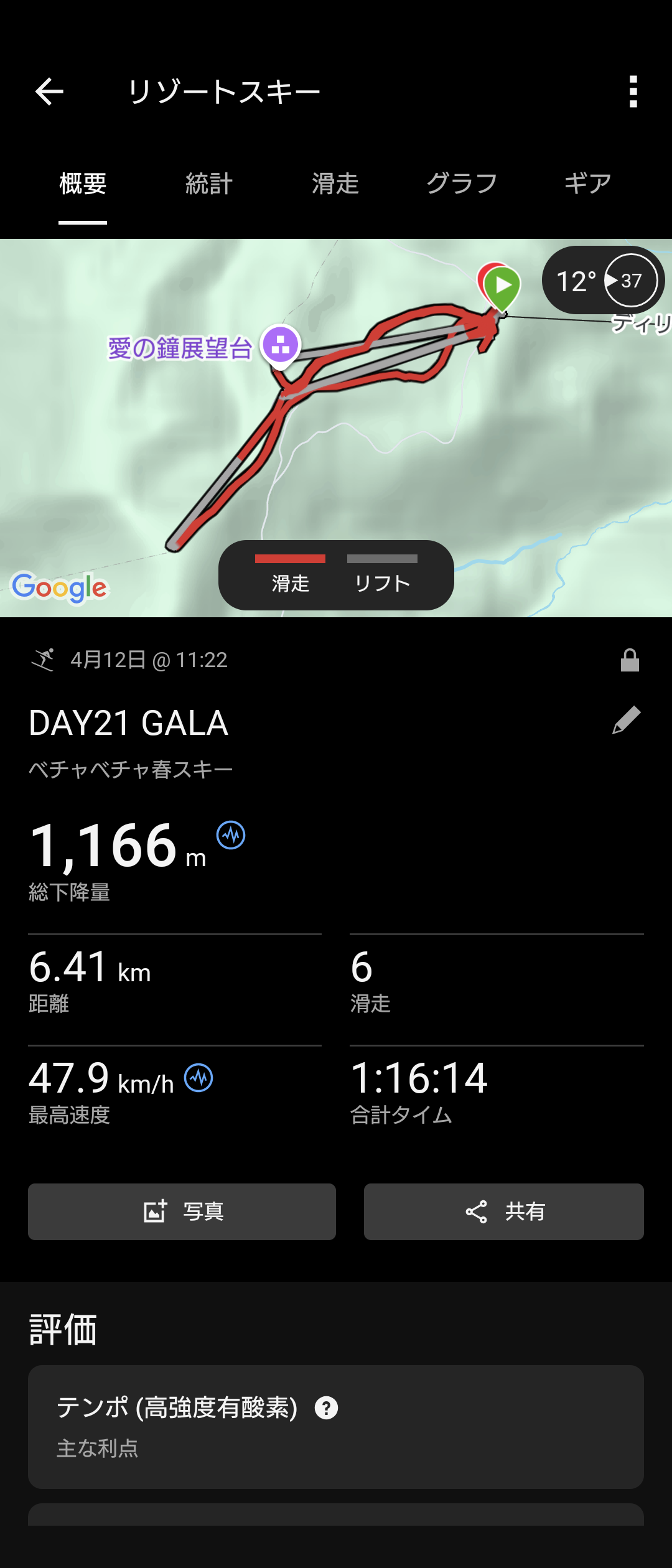The image size is (672, 1568).
Task: Share this activity via 共有
Action: click(x=503, y=1211)
